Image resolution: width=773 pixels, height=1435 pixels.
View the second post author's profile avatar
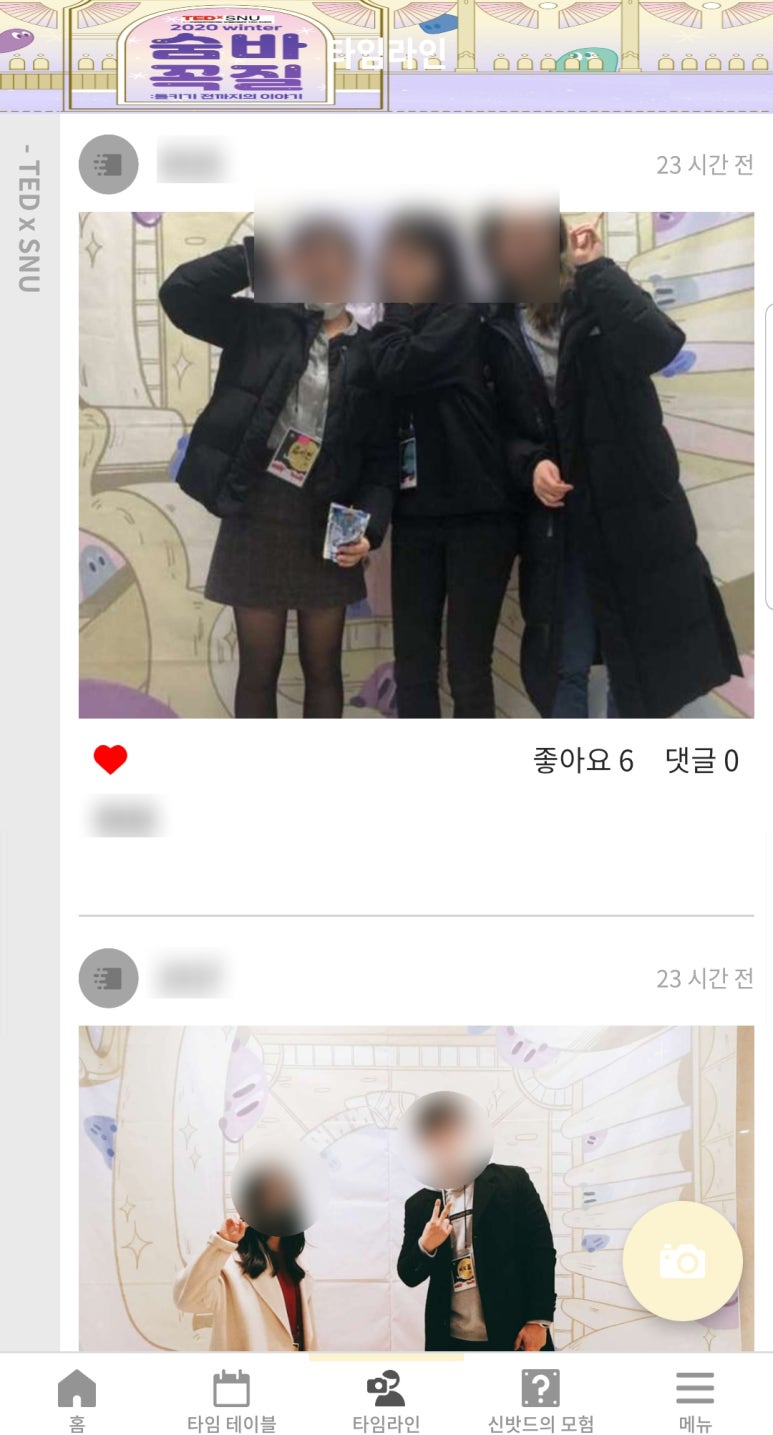108,978
